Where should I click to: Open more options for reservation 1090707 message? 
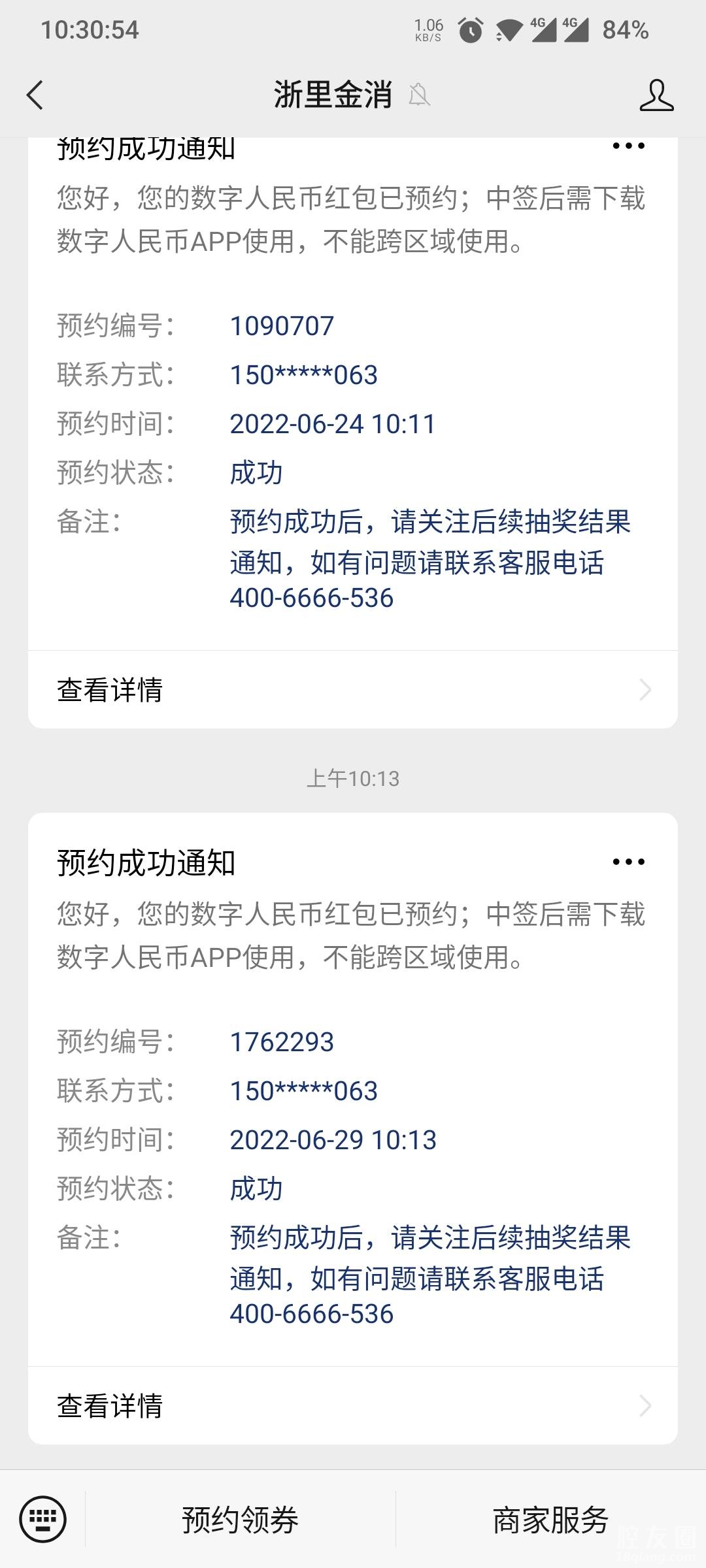[628, 146]
